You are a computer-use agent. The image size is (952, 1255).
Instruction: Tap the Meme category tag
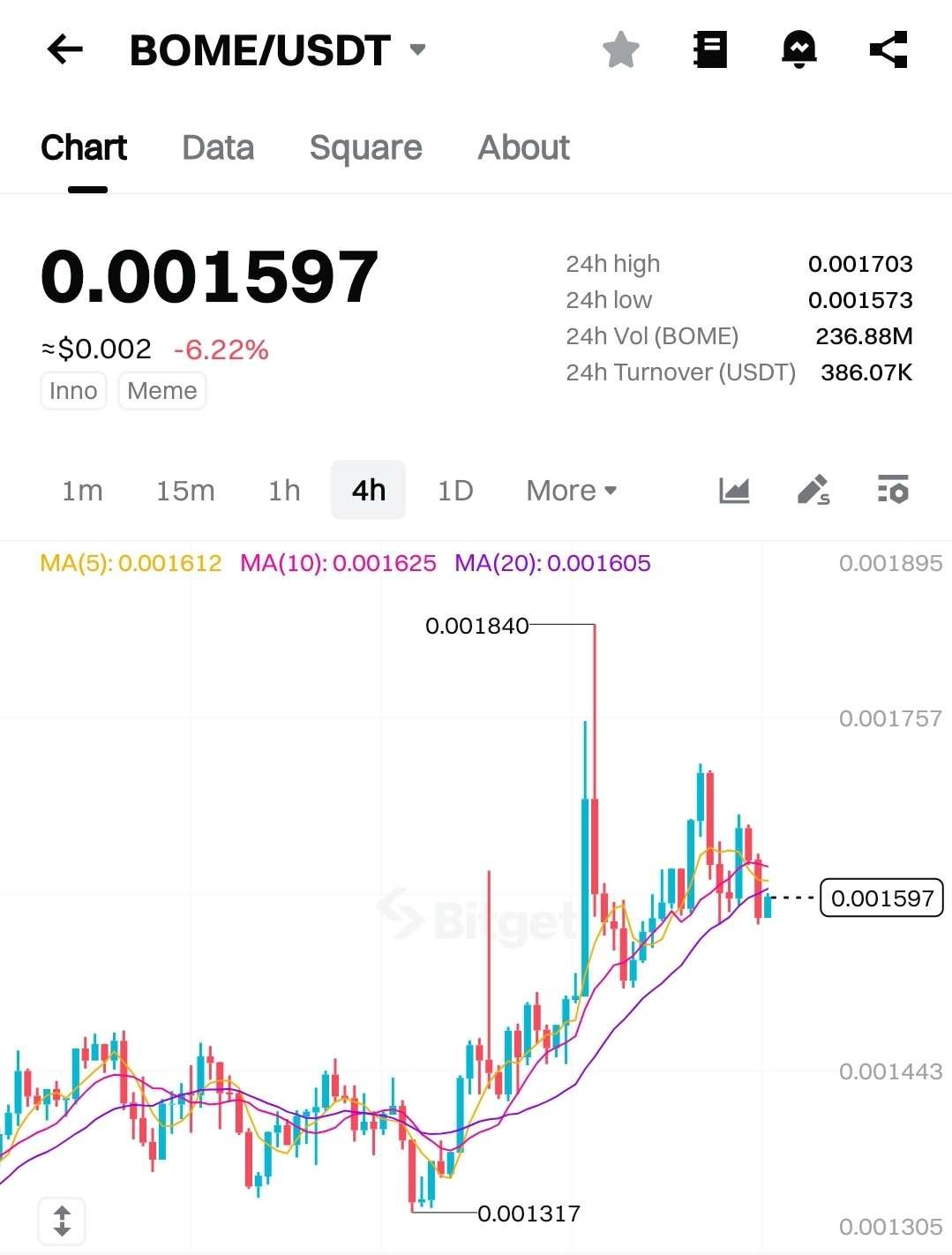click(x=162, y=390)
